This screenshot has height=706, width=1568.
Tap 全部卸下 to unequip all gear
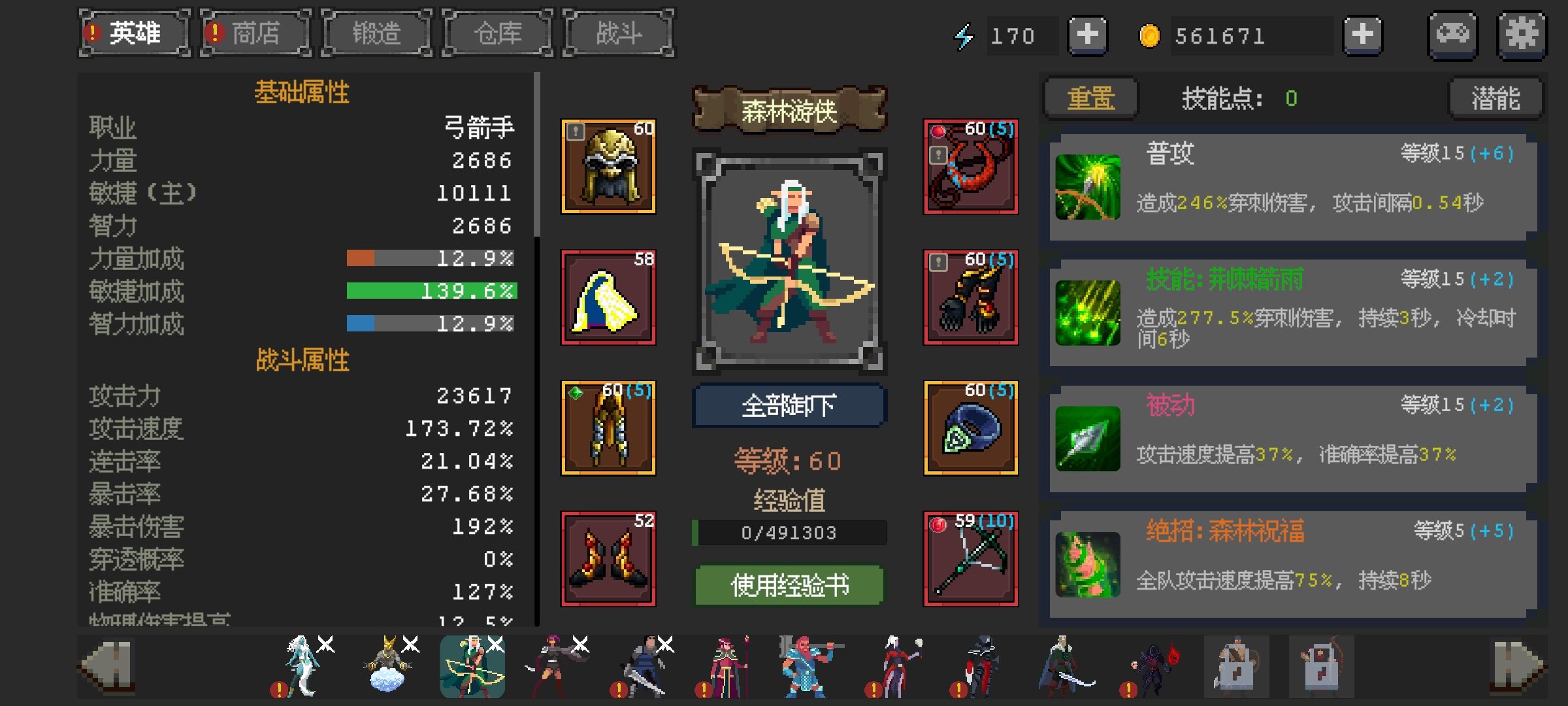pos(789,406)
